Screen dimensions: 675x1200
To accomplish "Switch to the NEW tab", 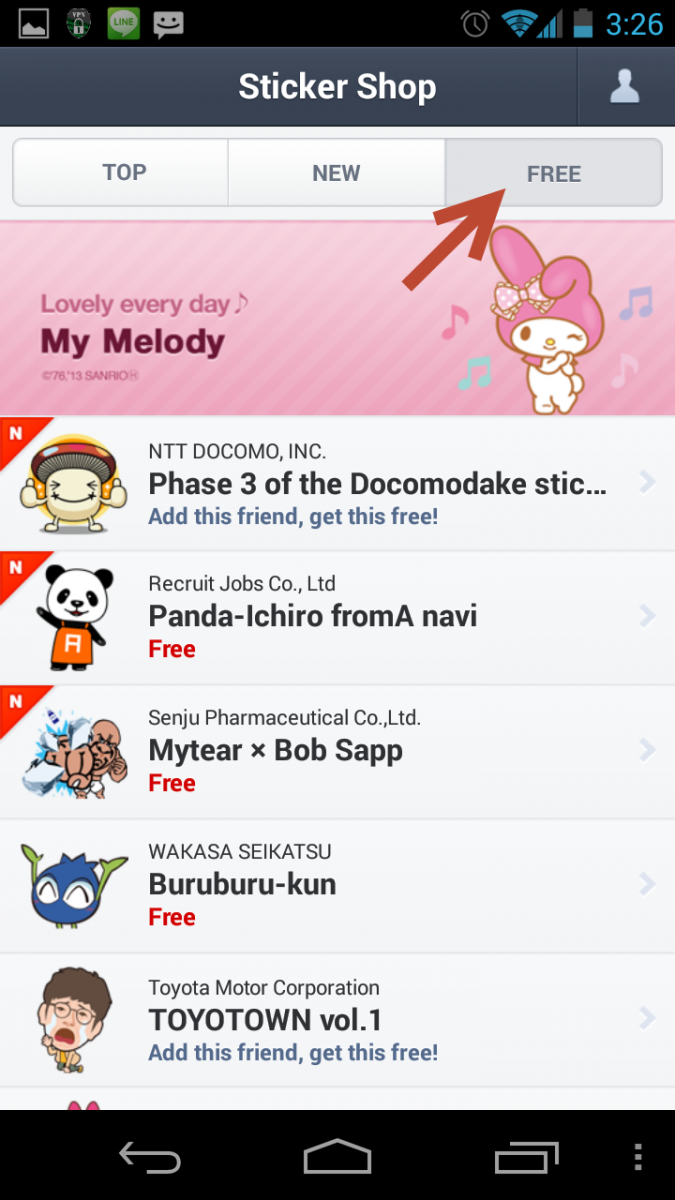I will tap(336, 173).
